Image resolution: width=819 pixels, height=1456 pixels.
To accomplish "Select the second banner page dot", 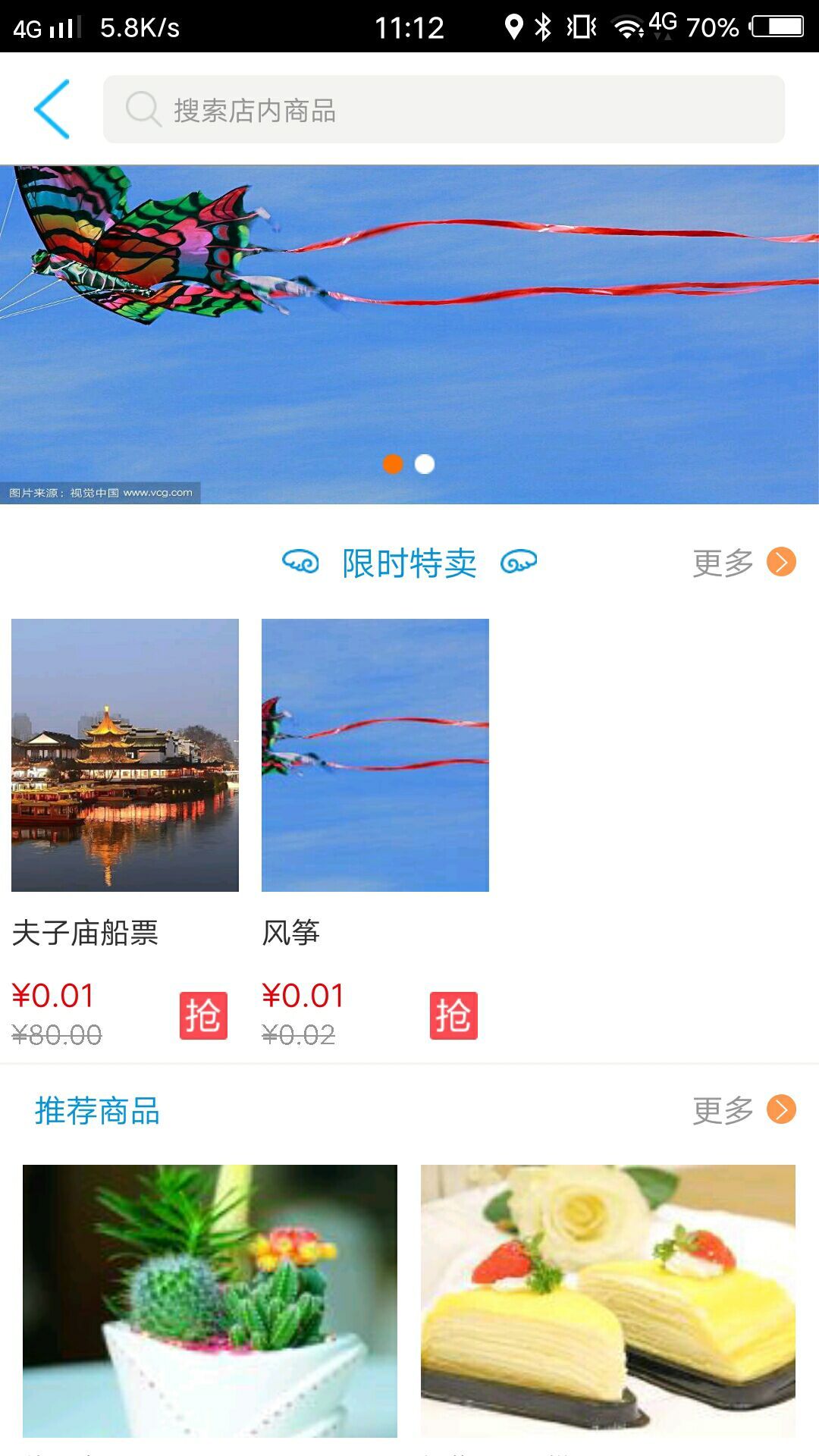I will pos(425,463).
